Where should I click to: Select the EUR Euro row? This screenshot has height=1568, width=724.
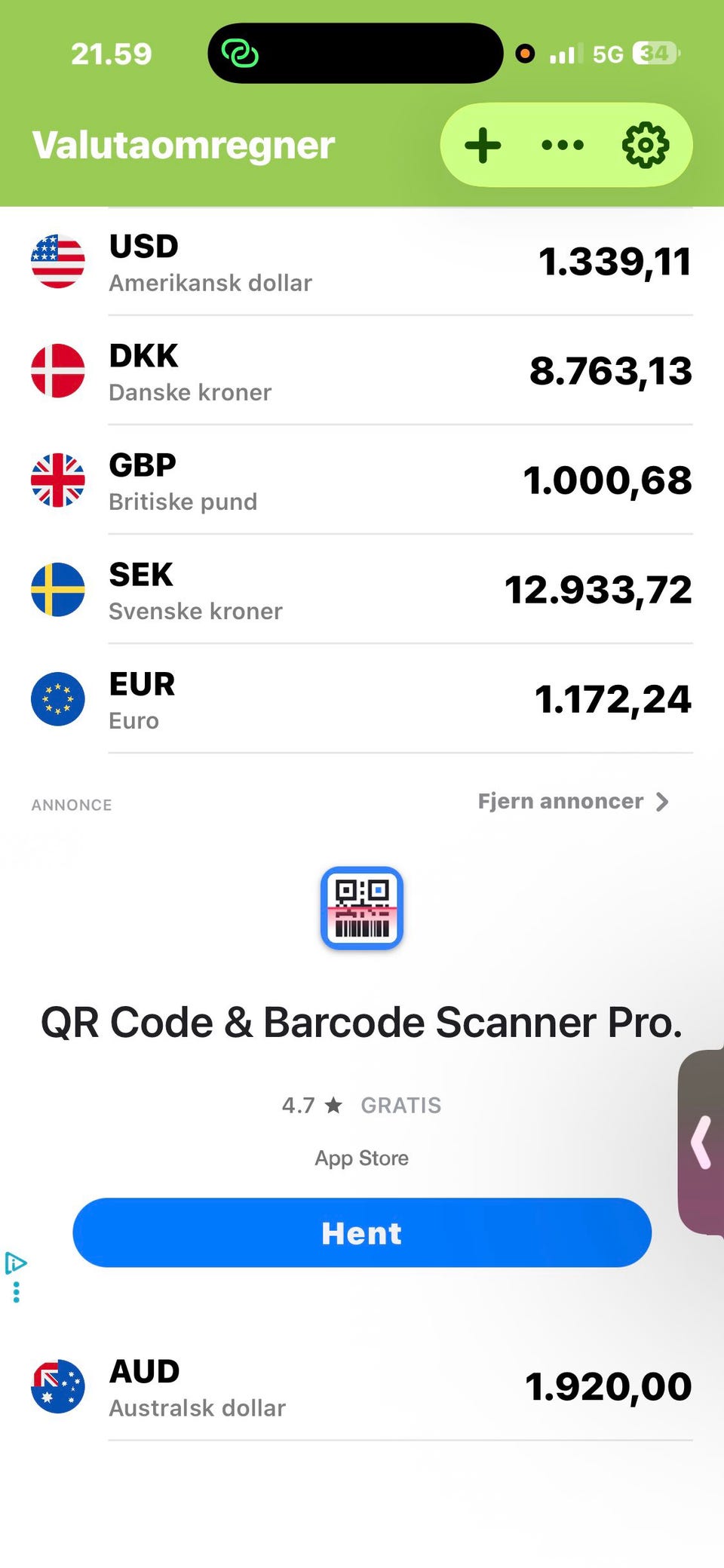coord(362,698)
